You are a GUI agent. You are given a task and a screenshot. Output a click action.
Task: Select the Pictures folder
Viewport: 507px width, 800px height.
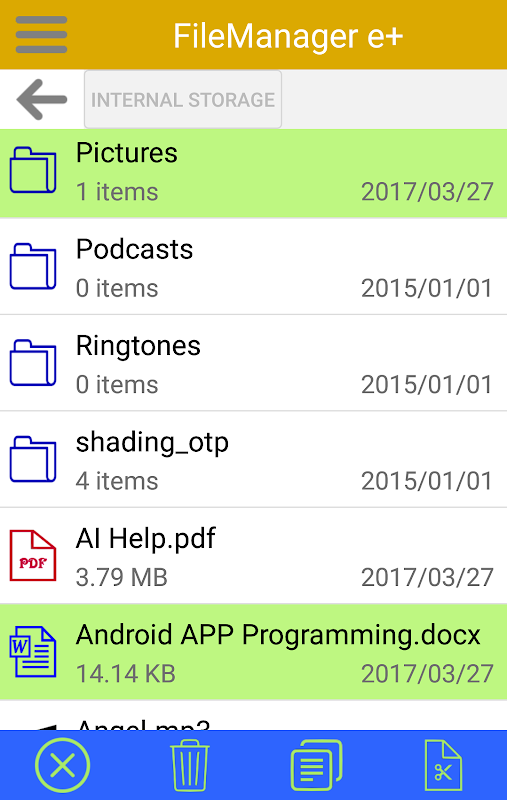coord(254,173)
